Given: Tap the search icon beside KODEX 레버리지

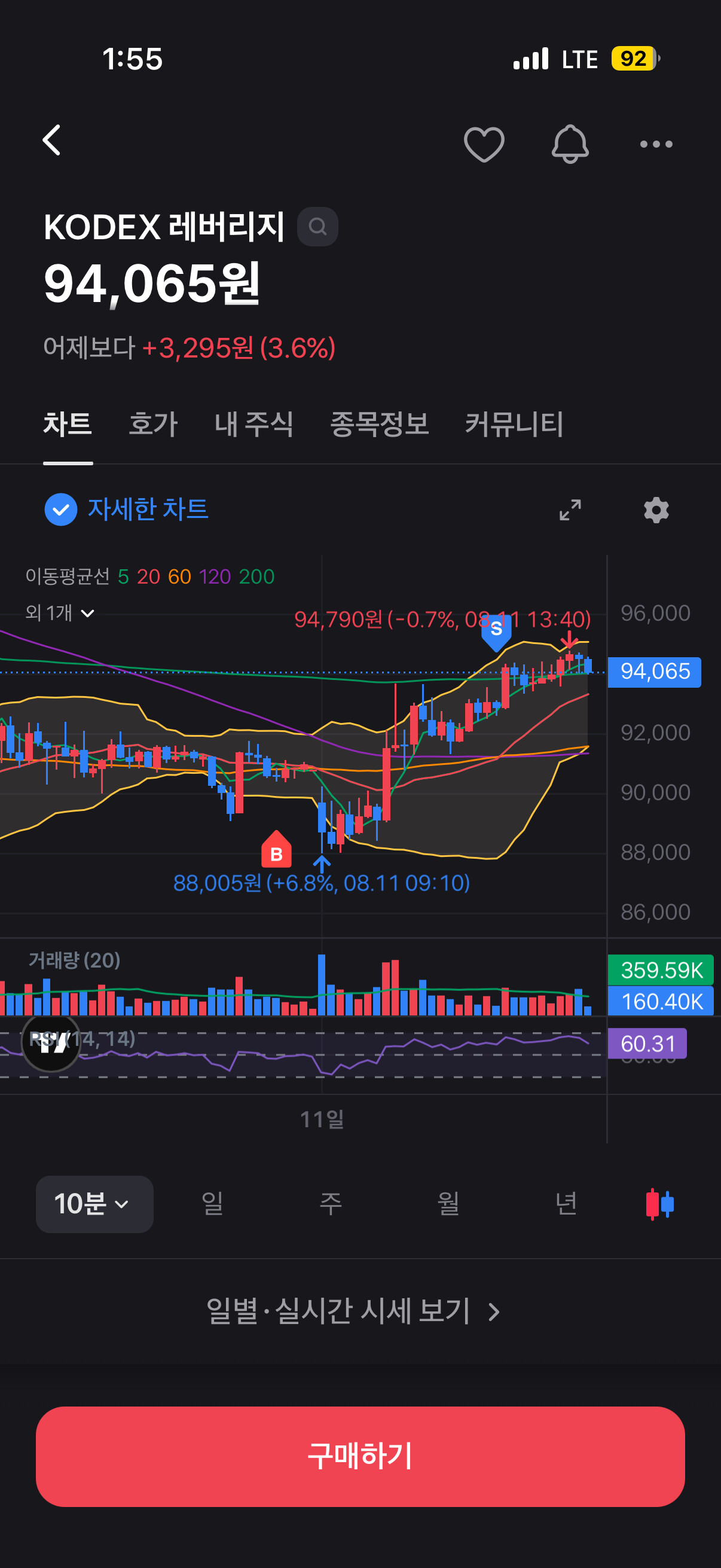Looking at the screenshot, I should pyautogui.click(x=317, y=227).
